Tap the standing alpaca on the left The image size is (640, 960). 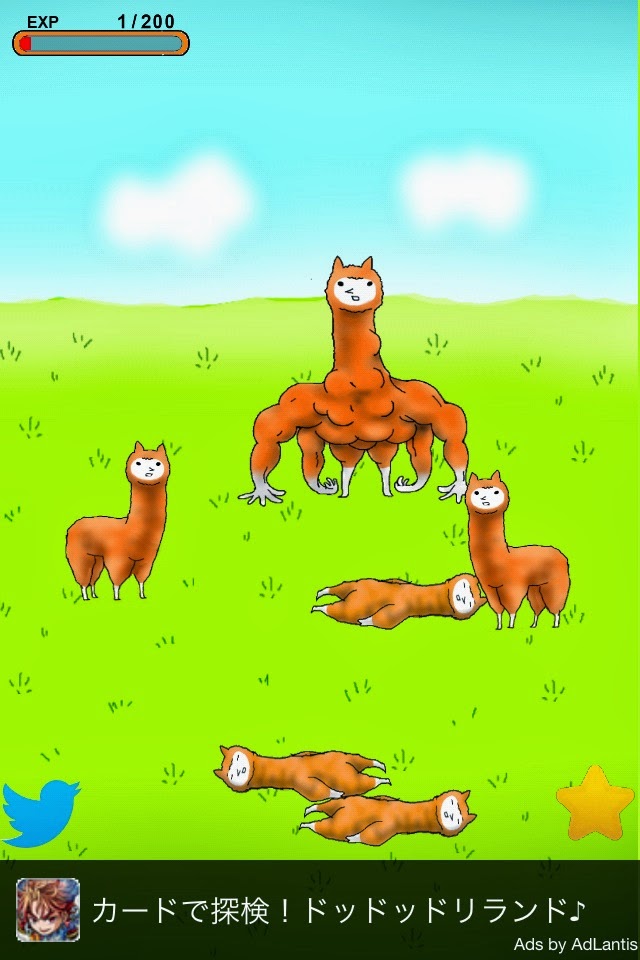120,530
